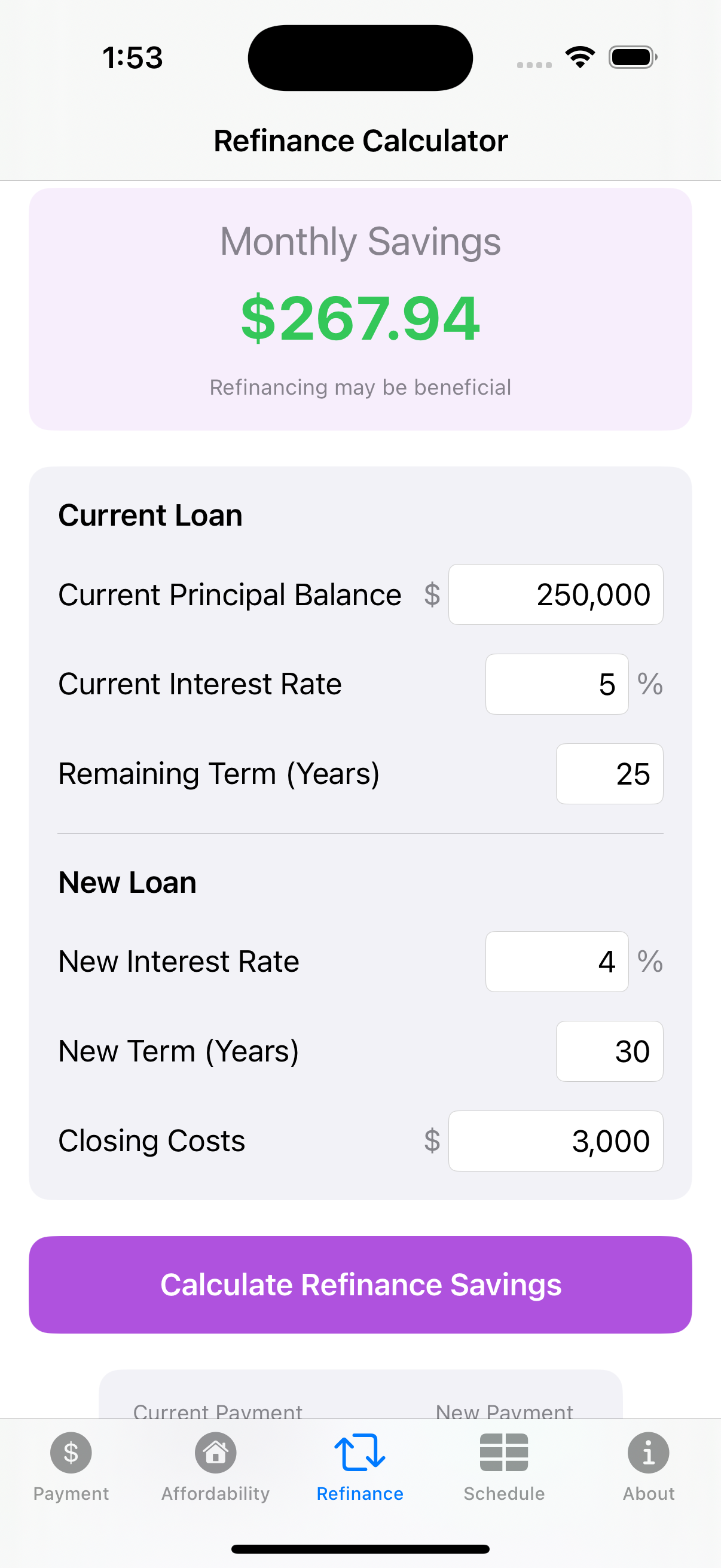Calculate Refinance Savings

[x=360, y=1285]
